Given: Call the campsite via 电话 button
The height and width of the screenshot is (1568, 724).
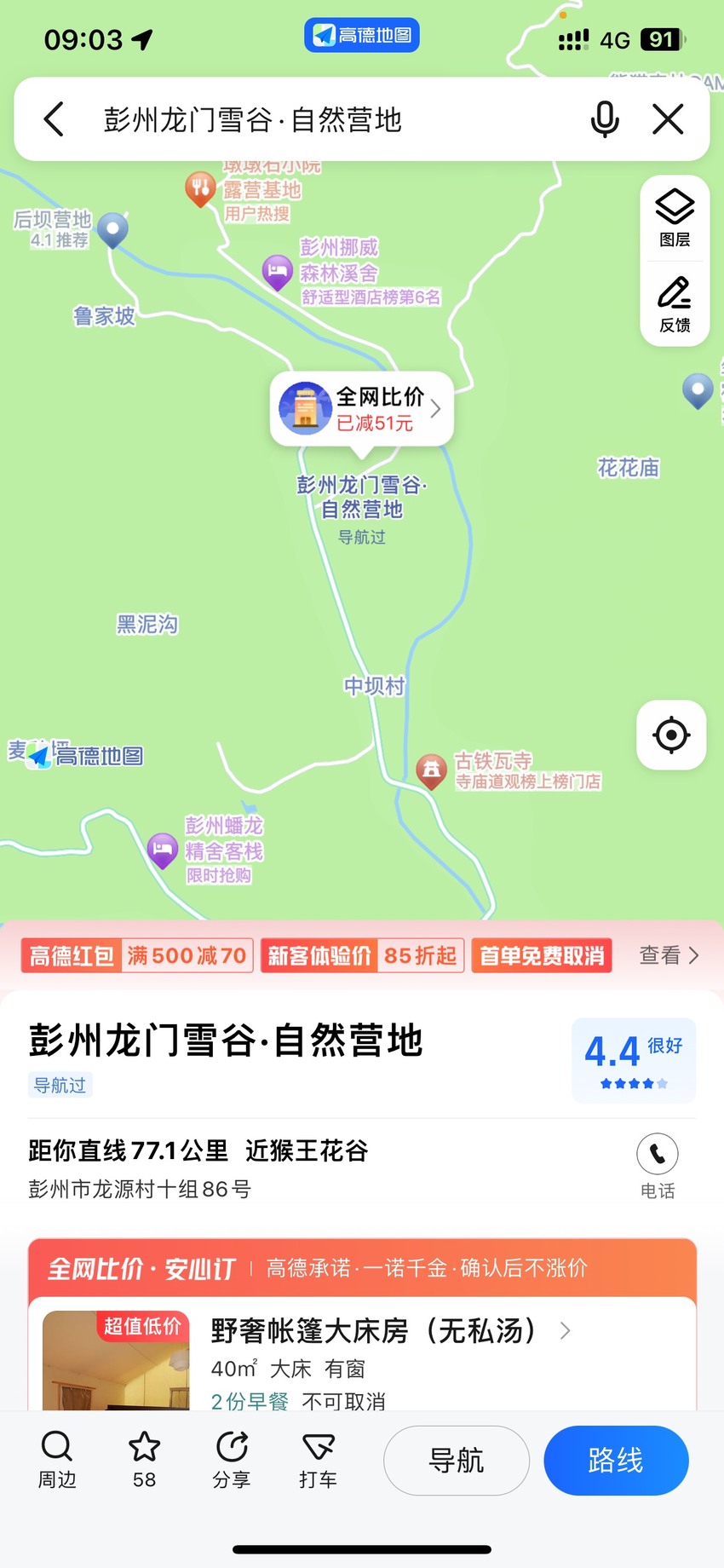Looking at the screenshot, I should coord(658,1166).
